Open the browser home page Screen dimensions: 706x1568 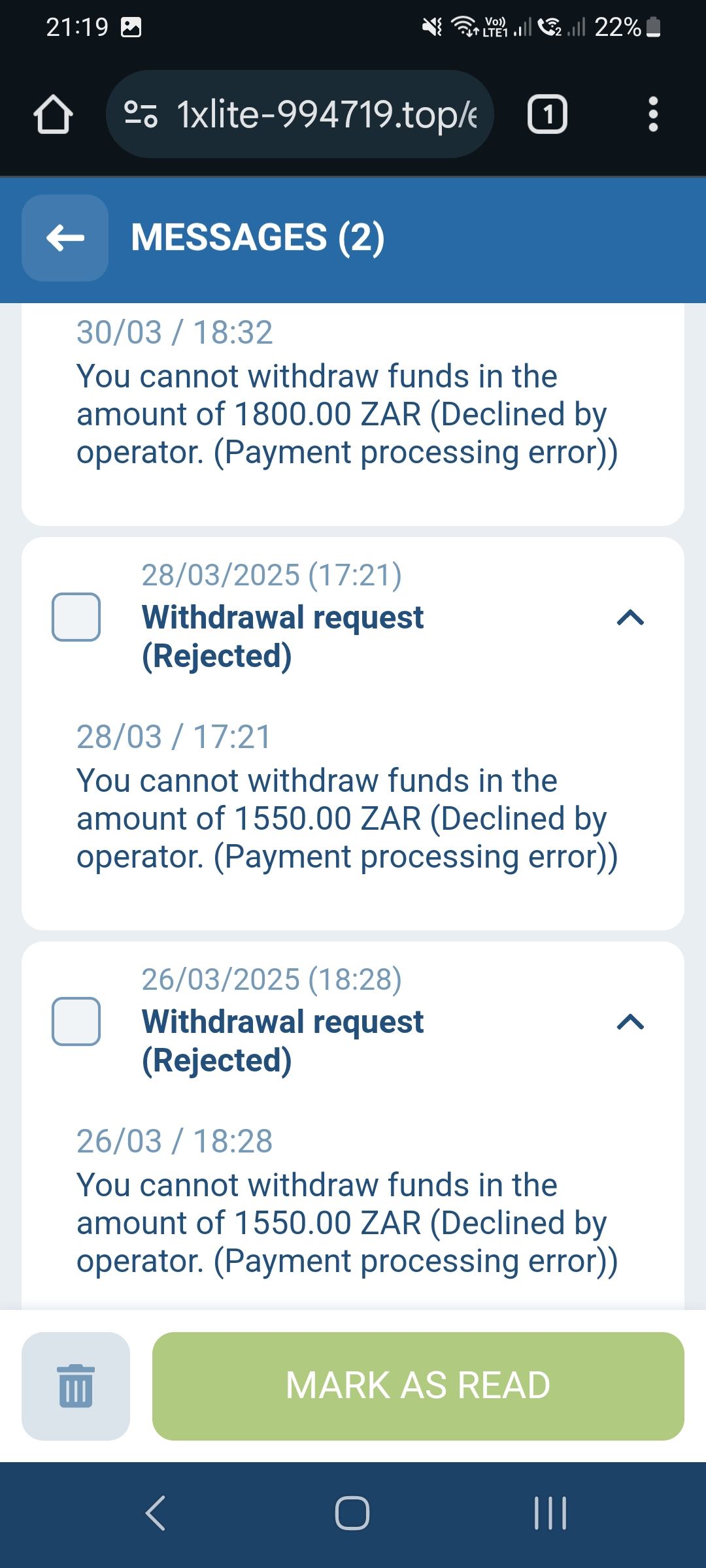[53, 114]
